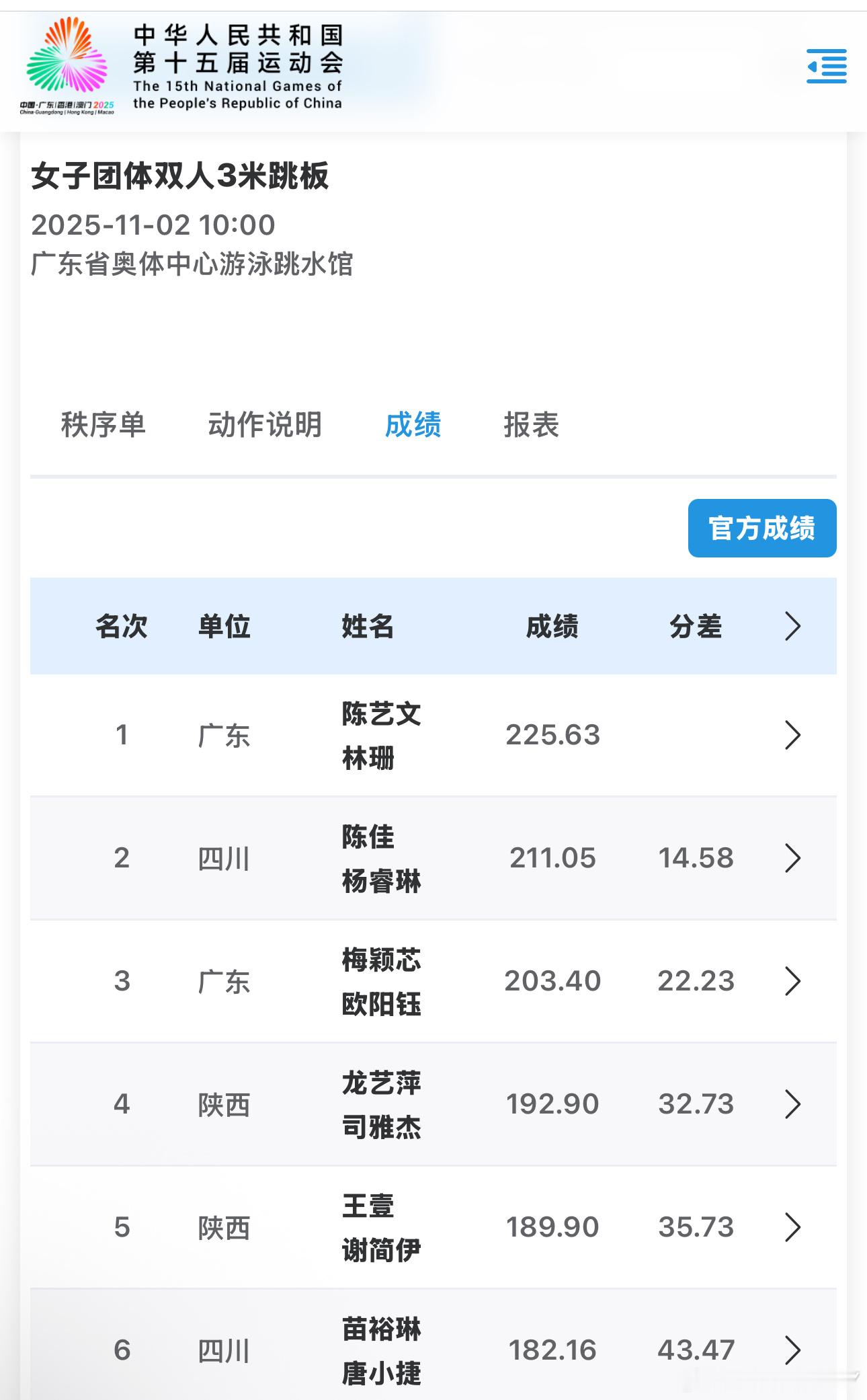Click the chevron in the table header
867x1400 pixels.
tap(792, 627)
